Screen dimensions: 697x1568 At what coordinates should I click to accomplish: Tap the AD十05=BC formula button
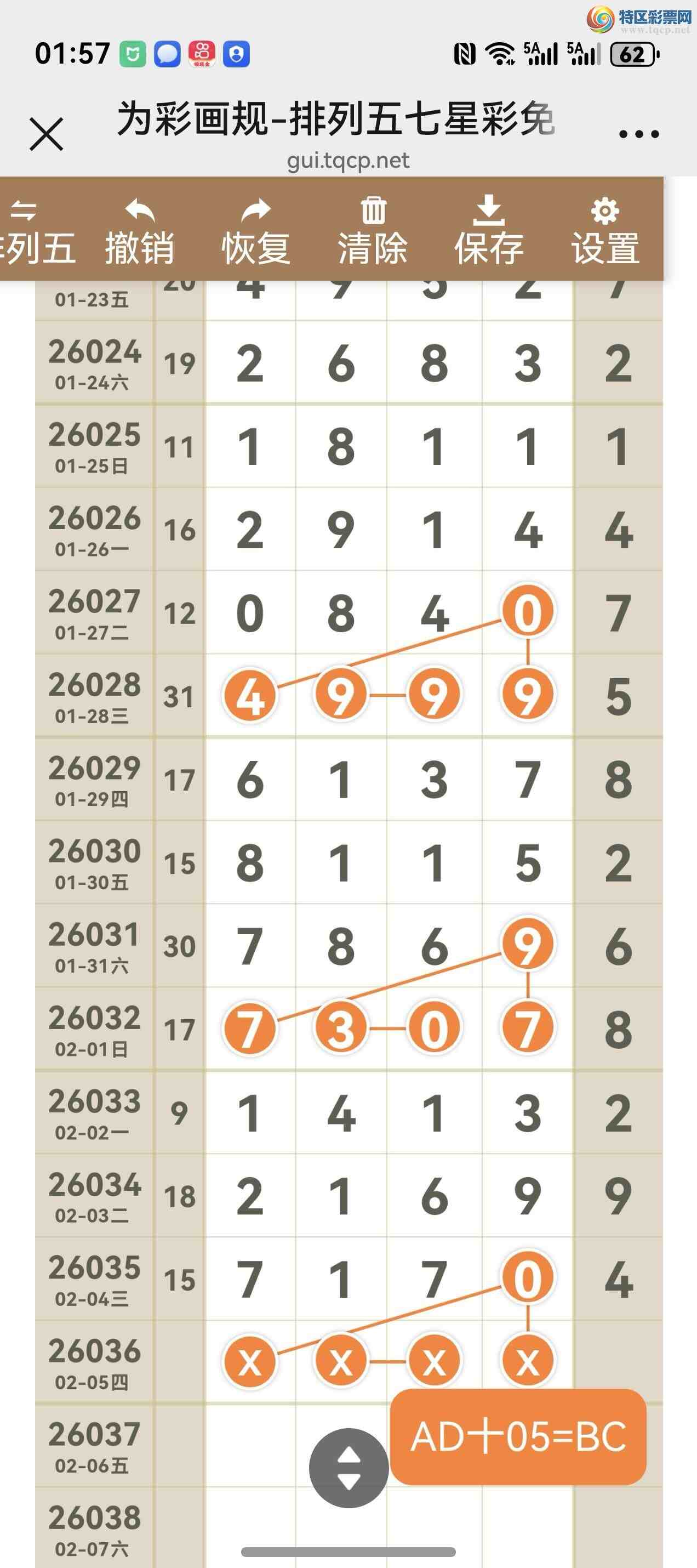(x=518, y=1437)
